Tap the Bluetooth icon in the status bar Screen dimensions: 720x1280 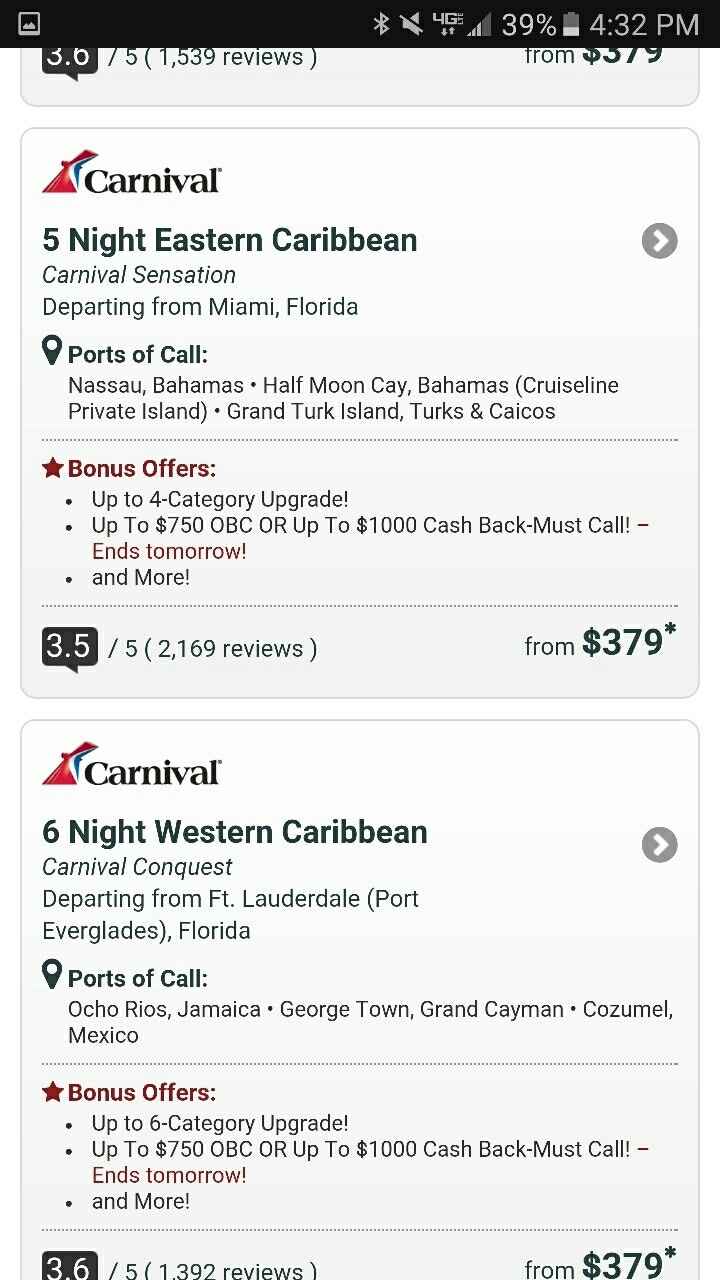coord(383,22)
